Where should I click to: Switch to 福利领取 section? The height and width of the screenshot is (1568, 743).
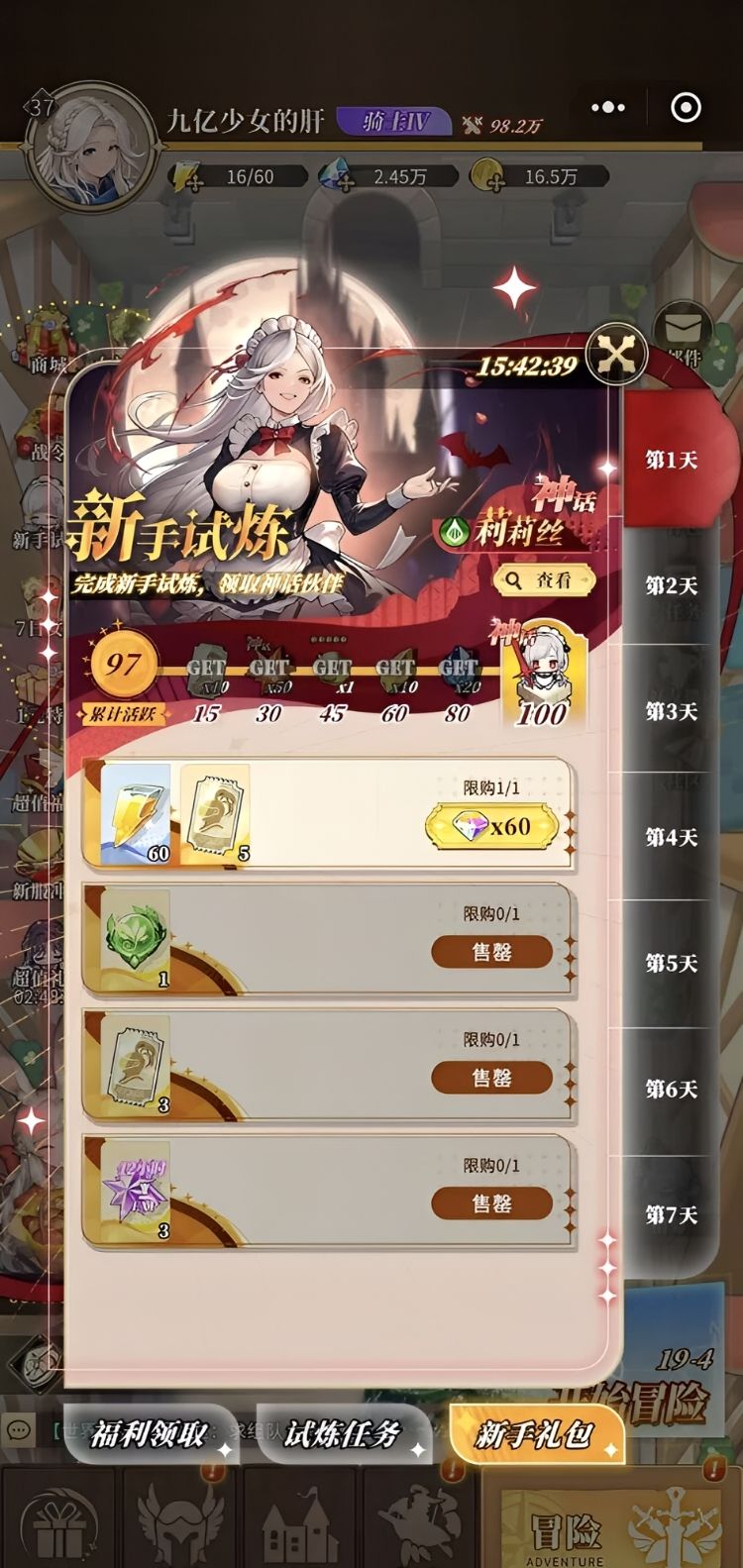[x=149, y=1433]
